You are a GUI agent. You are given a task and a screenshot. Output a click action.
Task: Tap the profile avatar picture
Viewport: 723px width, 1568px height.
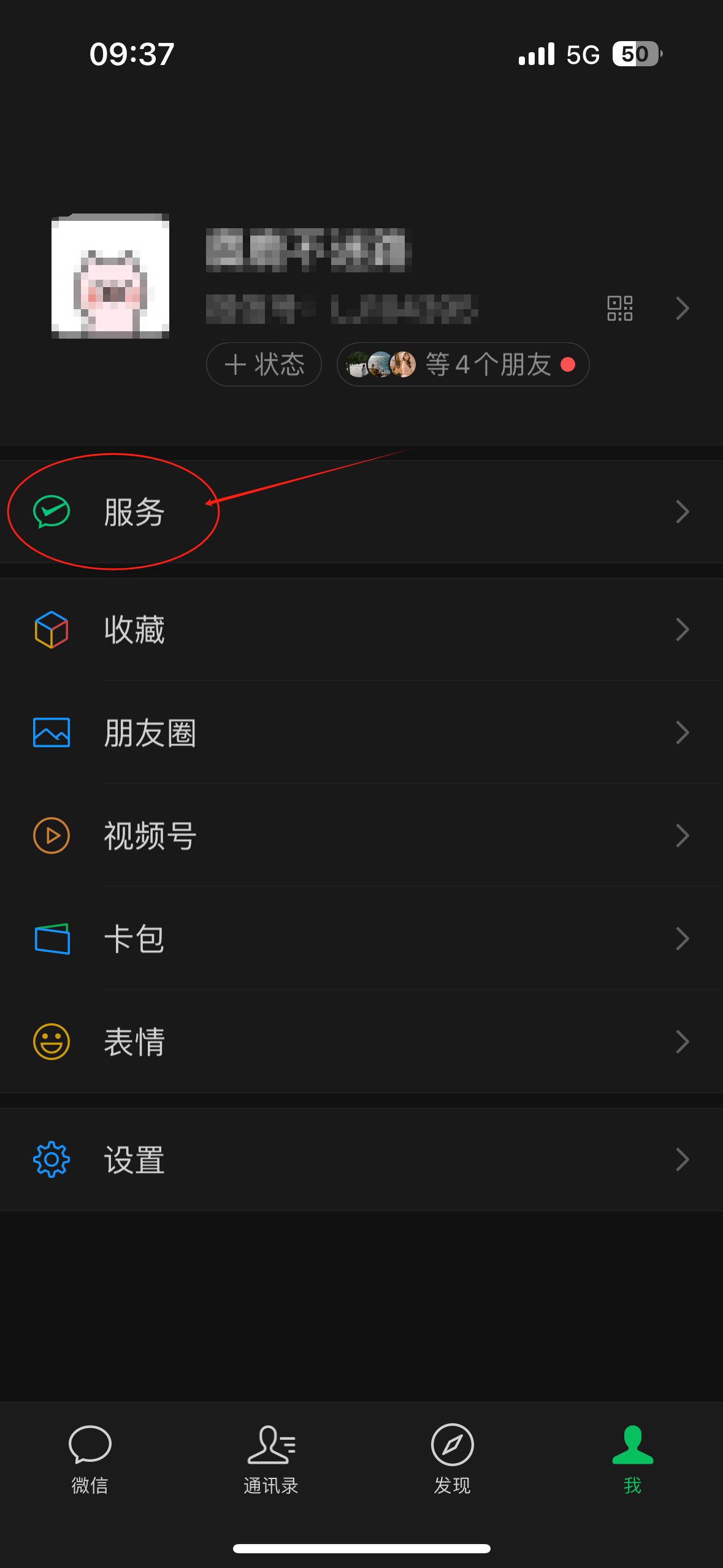(110, 276)
